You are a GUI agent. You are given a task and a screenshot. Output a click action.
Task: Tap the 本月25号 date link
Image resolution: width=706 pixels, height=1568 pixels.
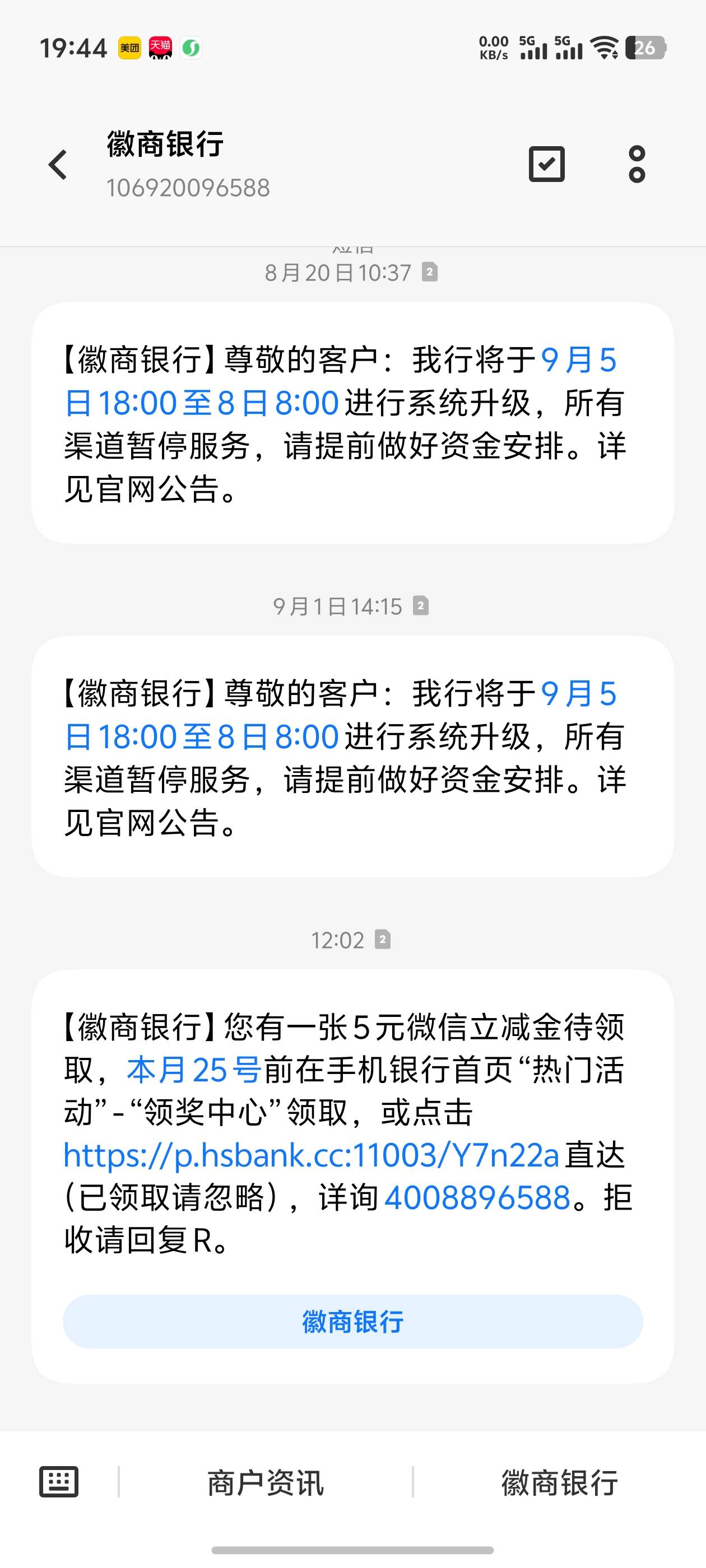[194, 1070]
